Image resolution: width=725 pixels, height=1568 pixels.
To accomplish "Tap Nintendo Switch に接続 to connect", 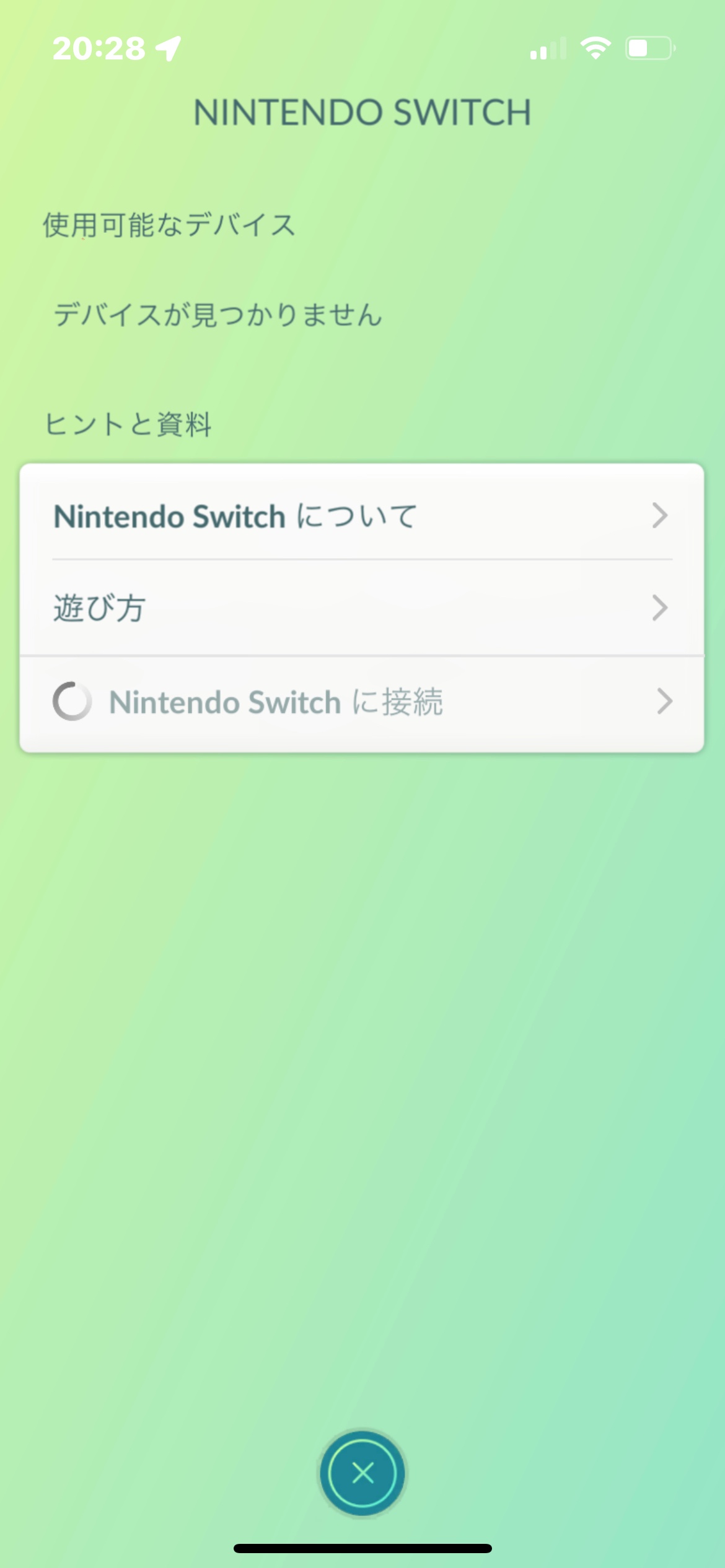I will pos(362,702).
